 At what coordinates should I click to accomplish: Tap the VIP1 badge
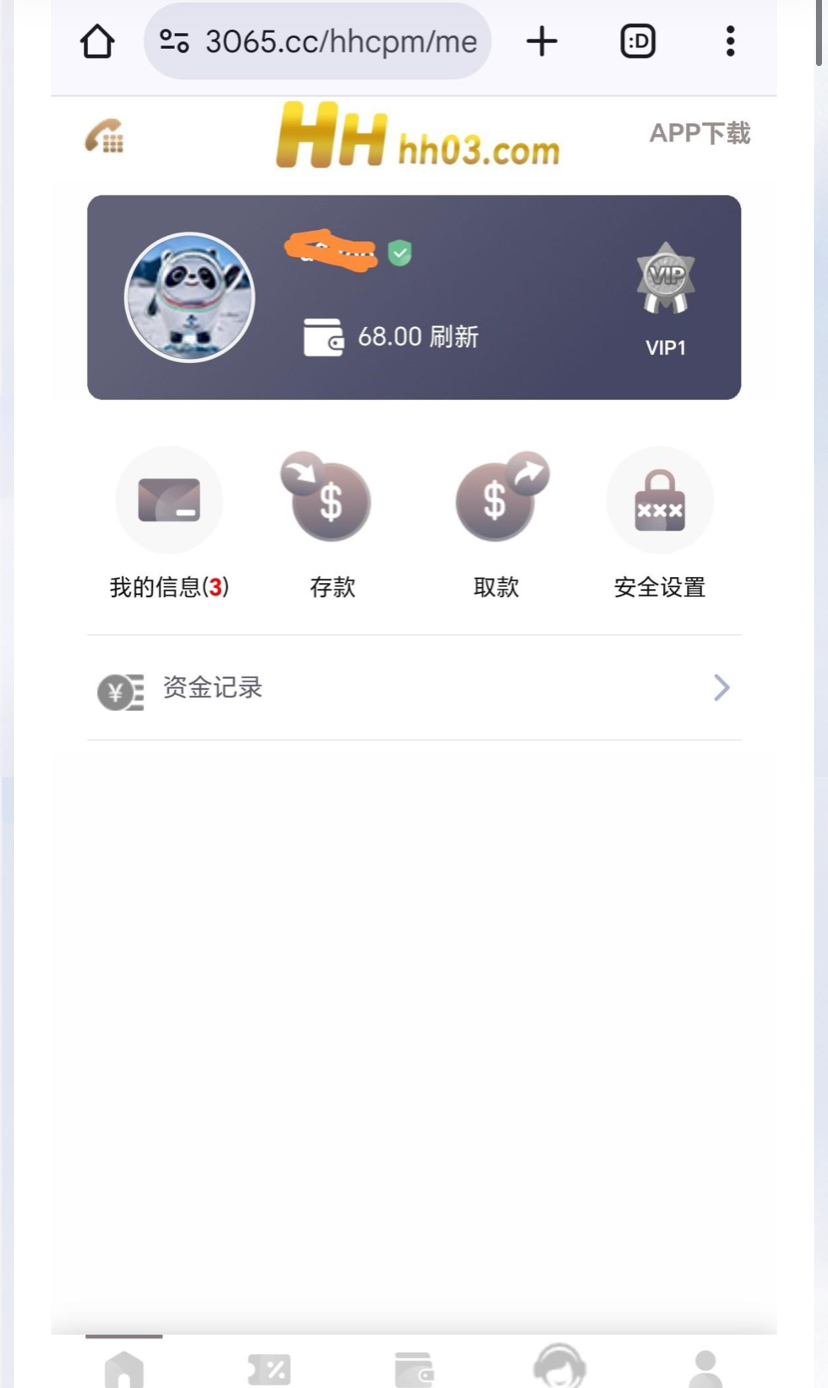[665, 300]
